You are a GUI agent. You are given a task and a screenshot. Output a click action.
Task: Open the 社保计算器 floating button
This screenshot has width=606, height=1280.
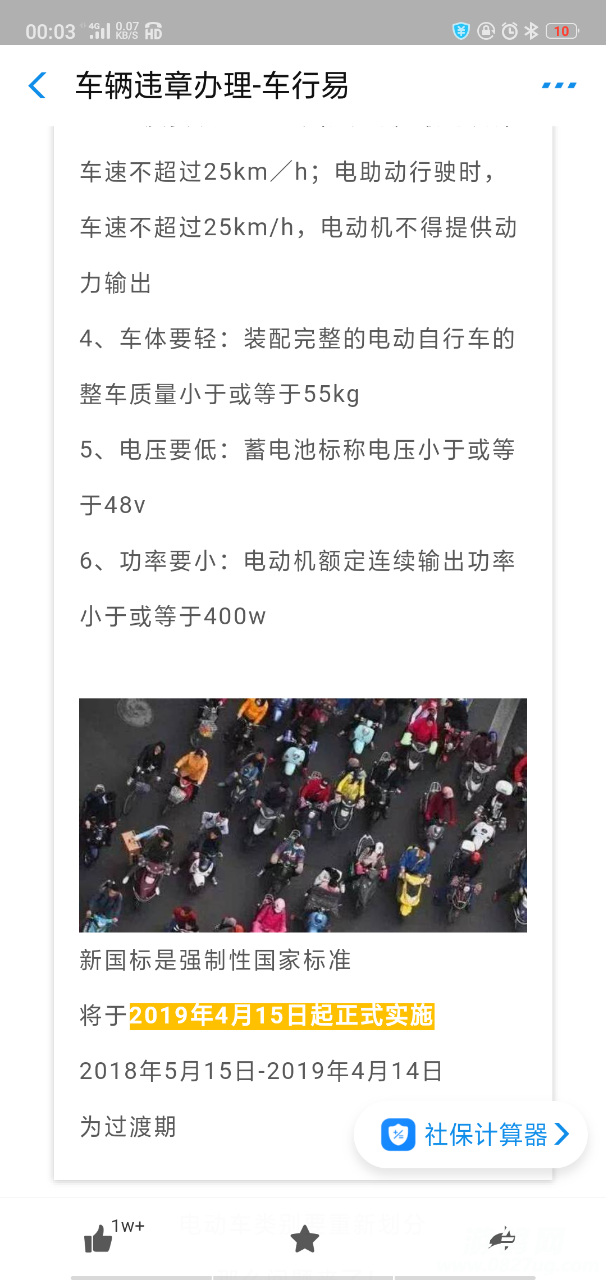472,1134
